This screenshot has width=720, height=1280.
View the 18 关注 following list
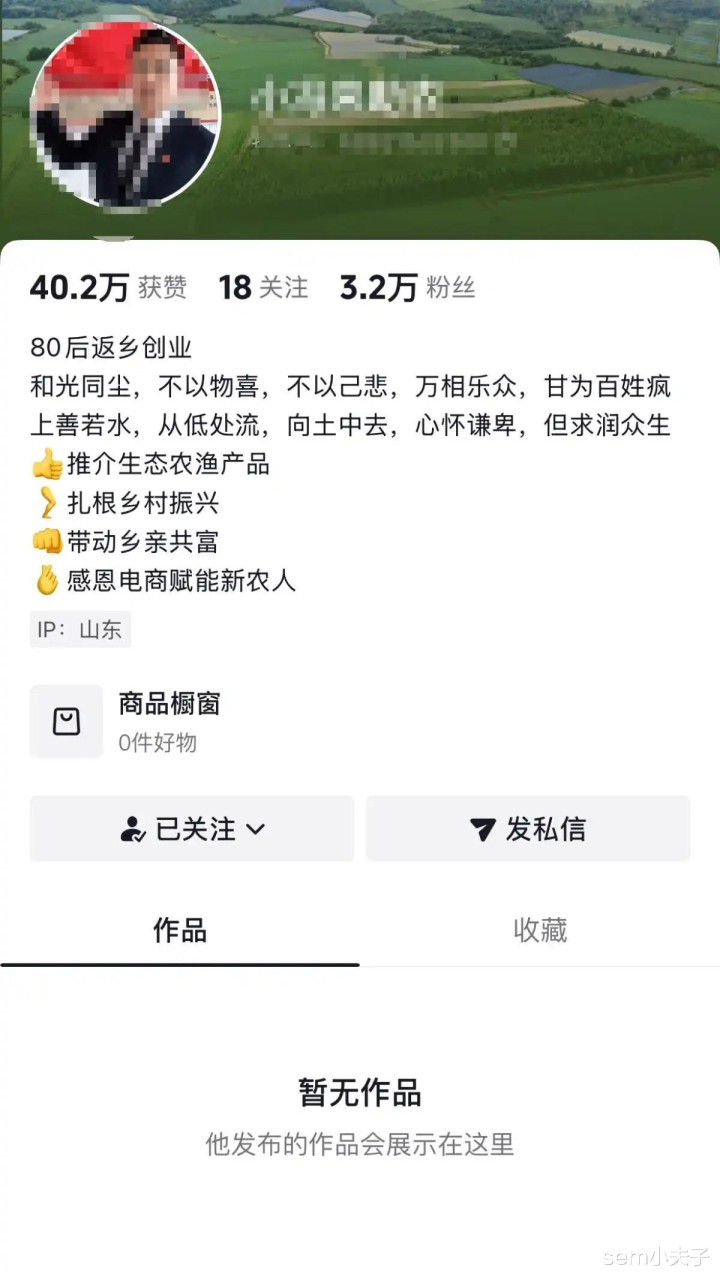263,288
